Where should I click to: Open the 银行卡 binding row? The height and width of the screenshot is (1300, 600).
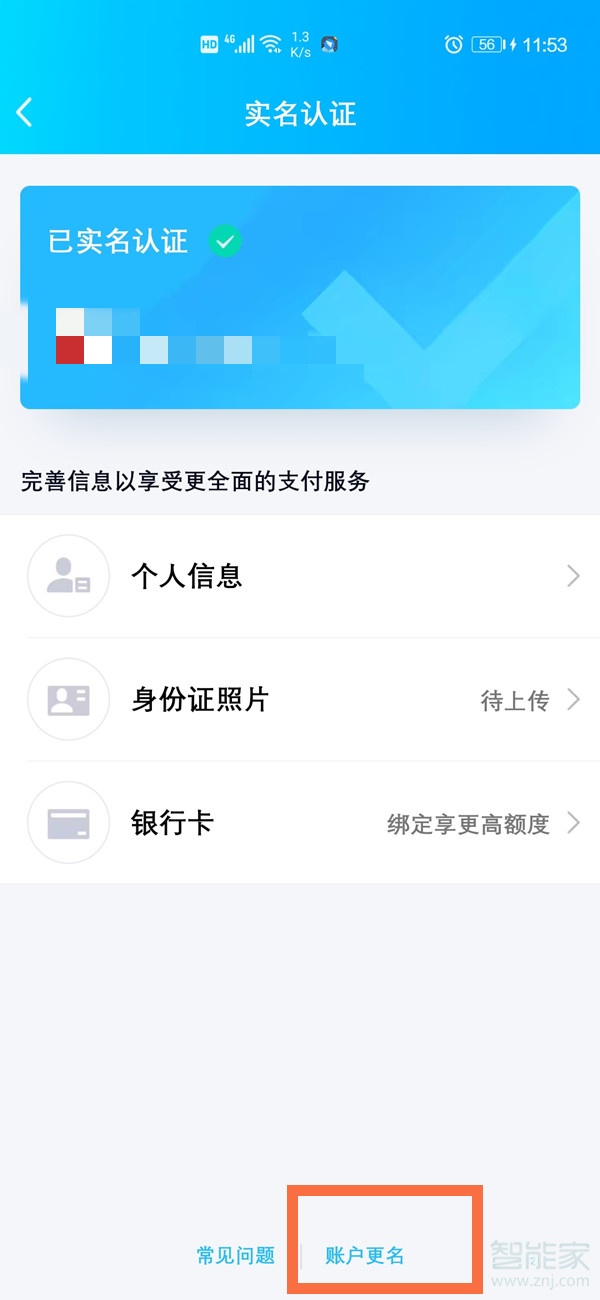coord(300,823)
